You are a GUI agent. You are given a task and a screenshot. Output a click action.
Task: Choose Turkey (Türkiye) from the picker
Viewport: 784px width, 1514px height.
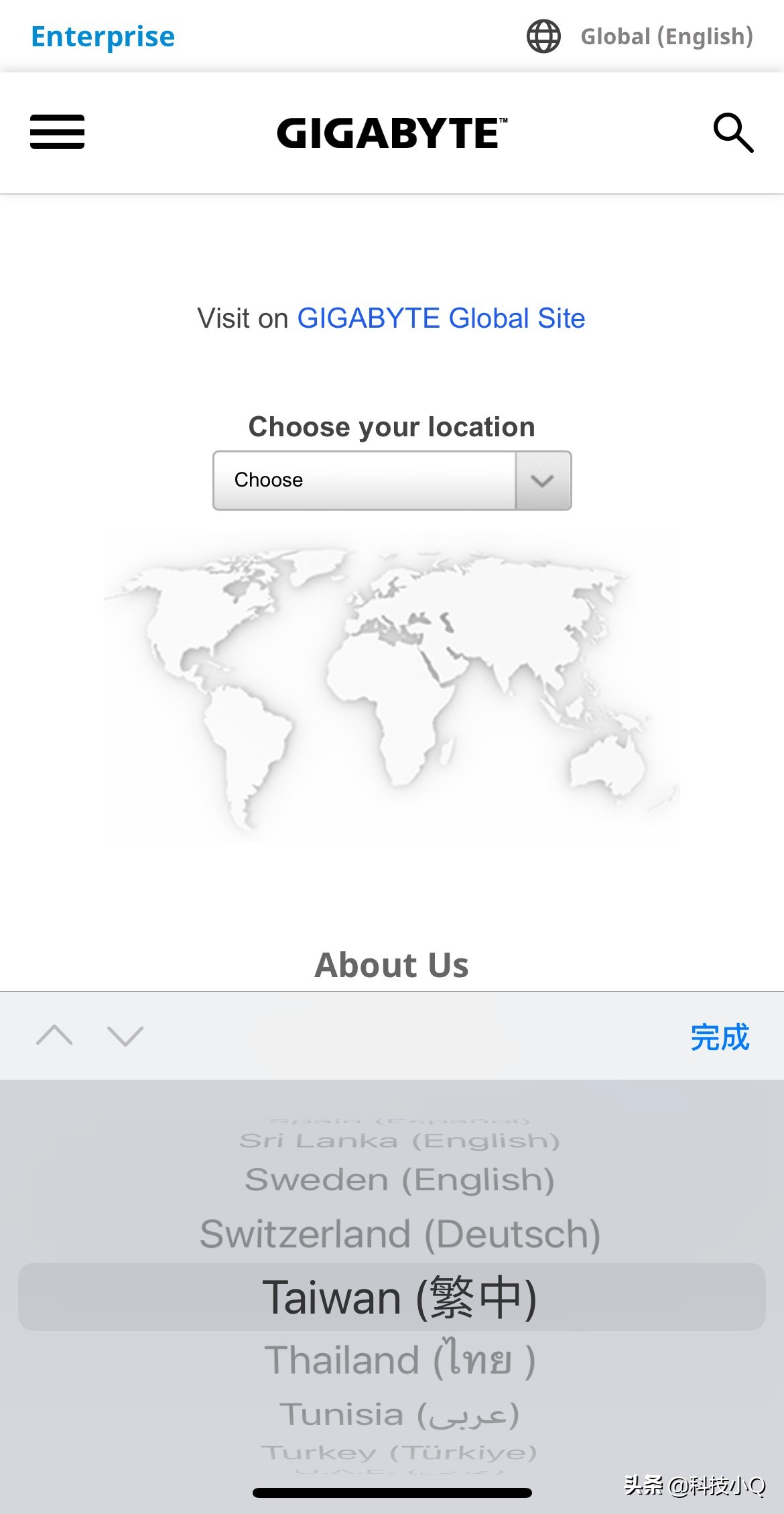tap(400, 1452)
